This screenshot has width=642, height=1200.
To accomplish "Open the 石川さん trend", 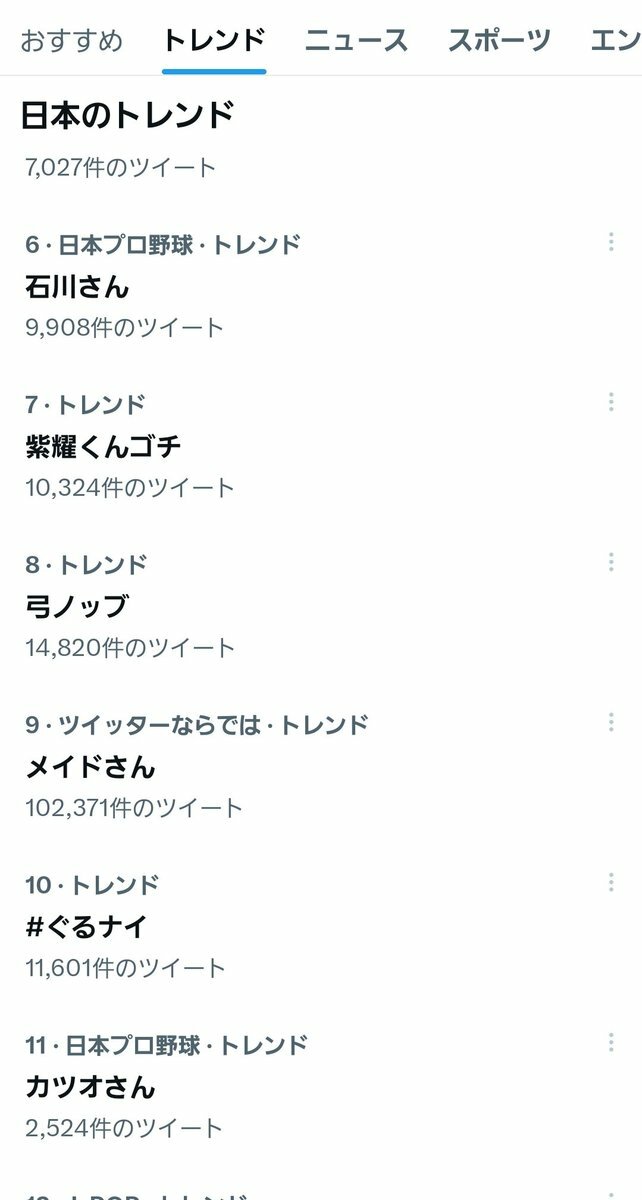I will click(x=78, y=287).
